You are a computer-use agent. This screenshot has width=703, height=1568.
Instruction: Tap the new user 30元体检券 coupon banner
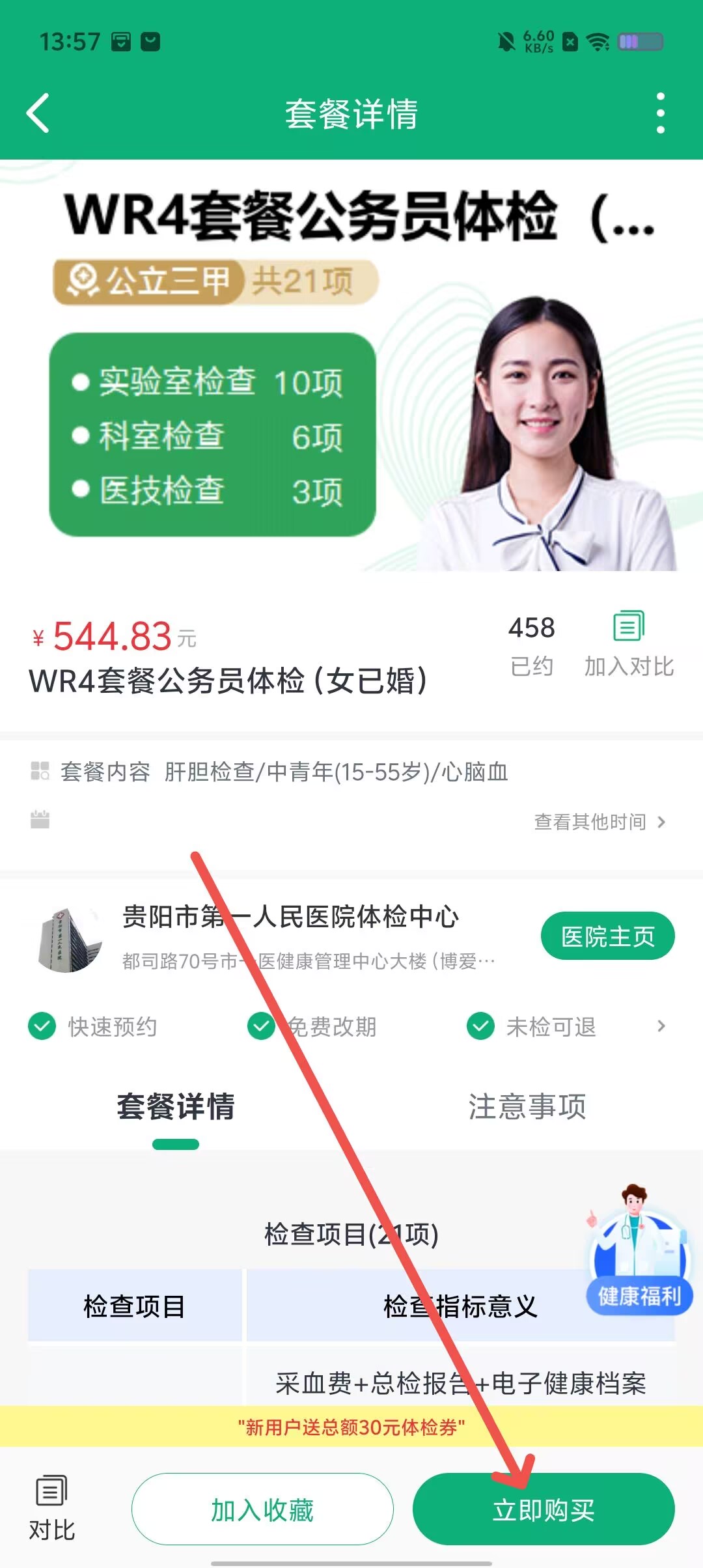click(351, 1427)
